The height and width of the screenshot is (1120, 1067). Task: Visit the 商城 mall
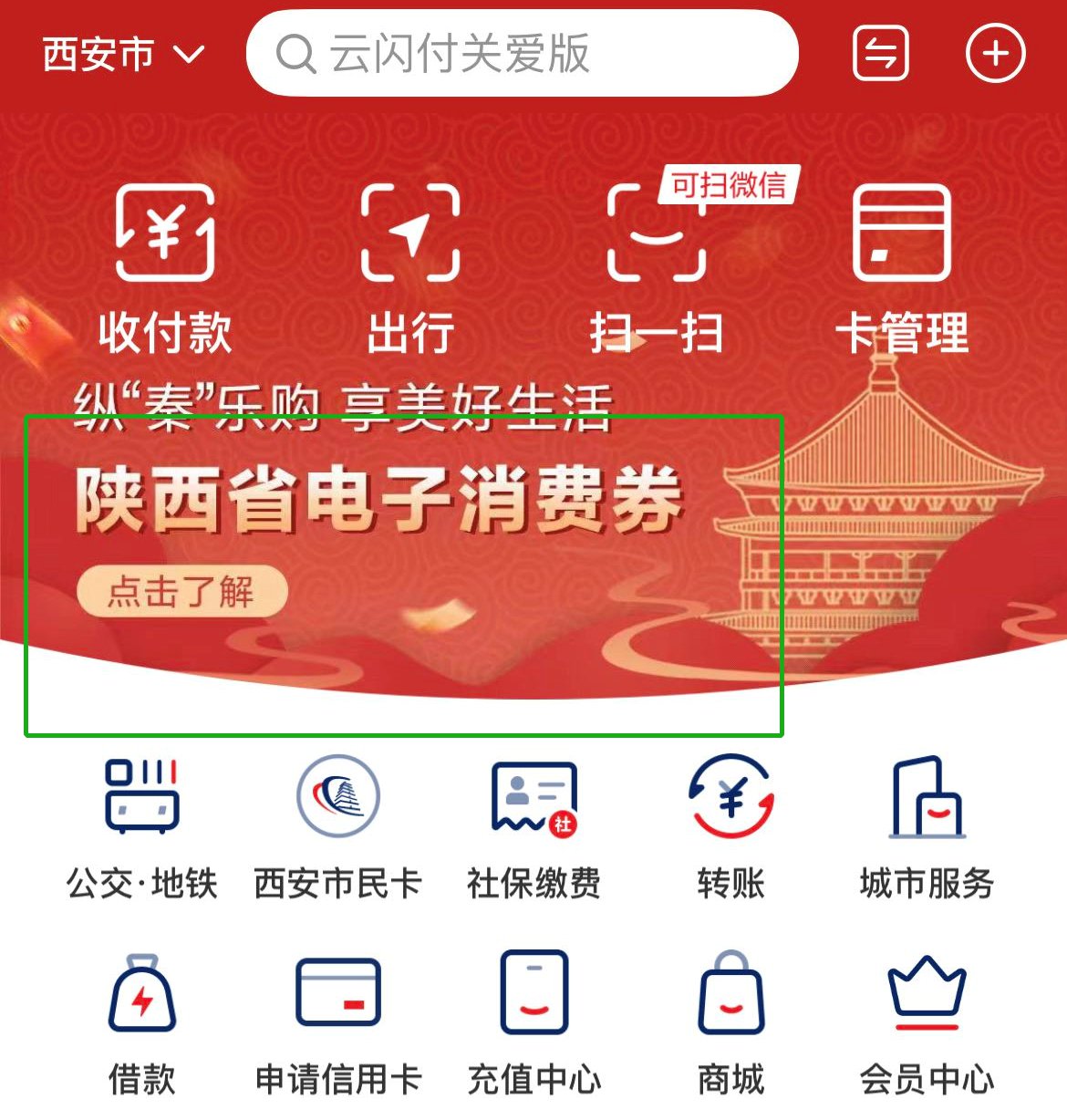(x=731, y=1023)
